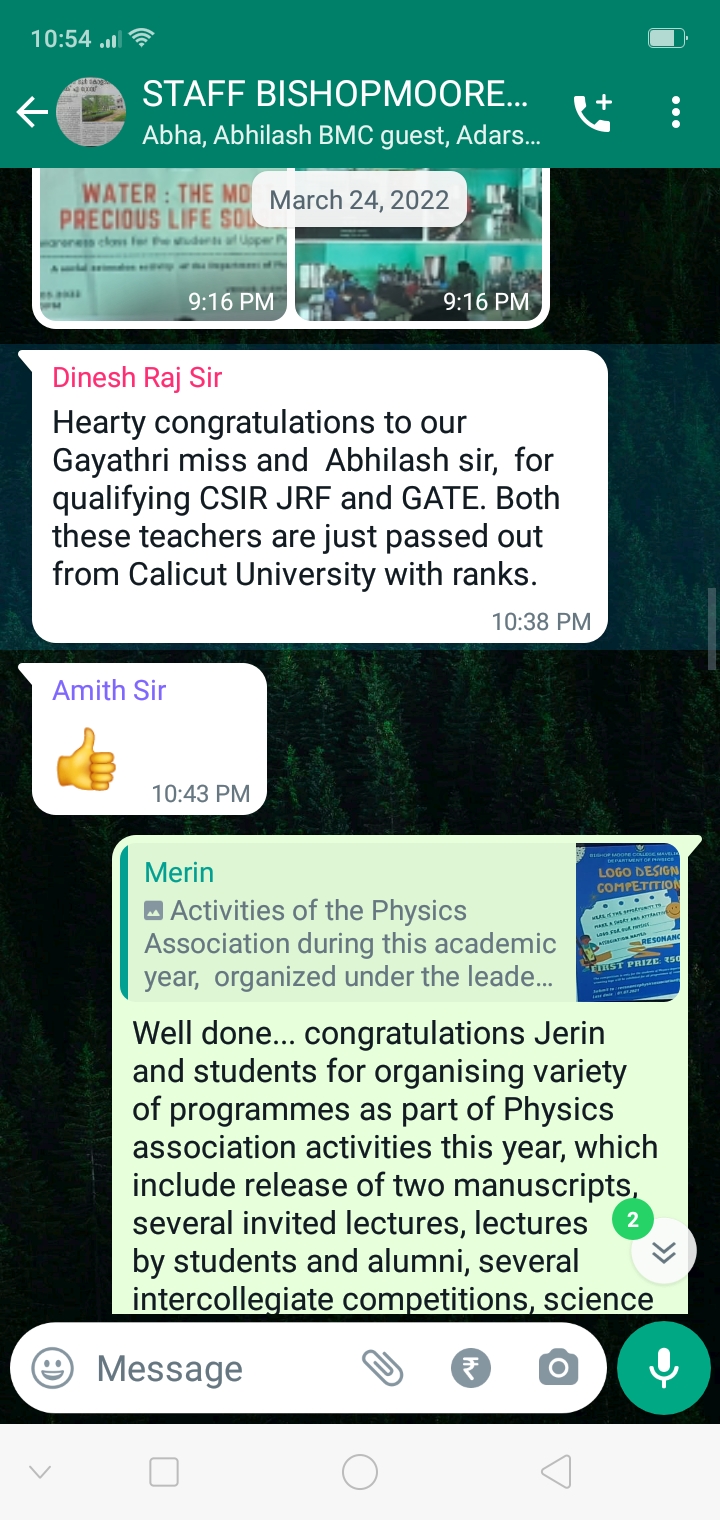Tap the microphone to record a voice message

click(x=664, y=1367)
